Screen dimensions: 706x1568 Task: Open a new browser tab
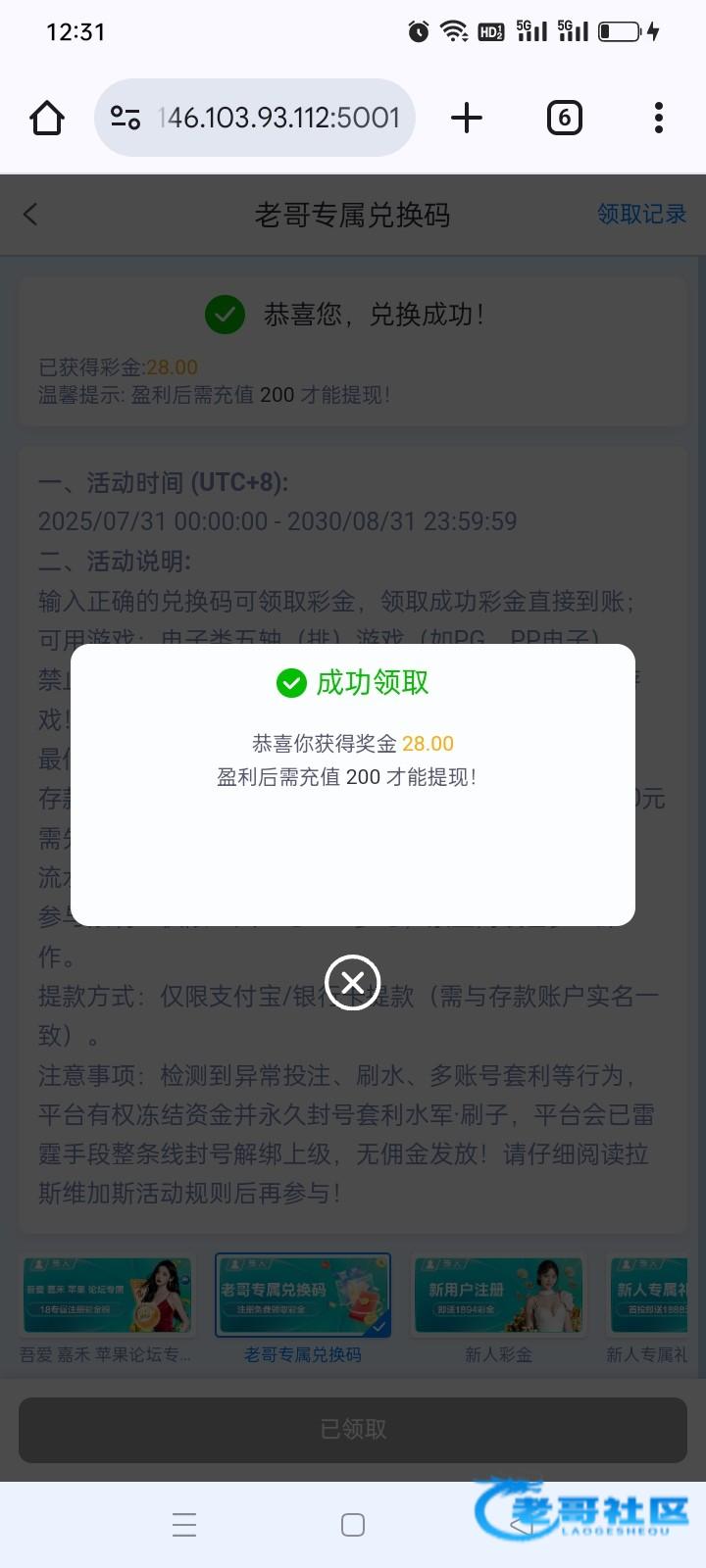467,118
